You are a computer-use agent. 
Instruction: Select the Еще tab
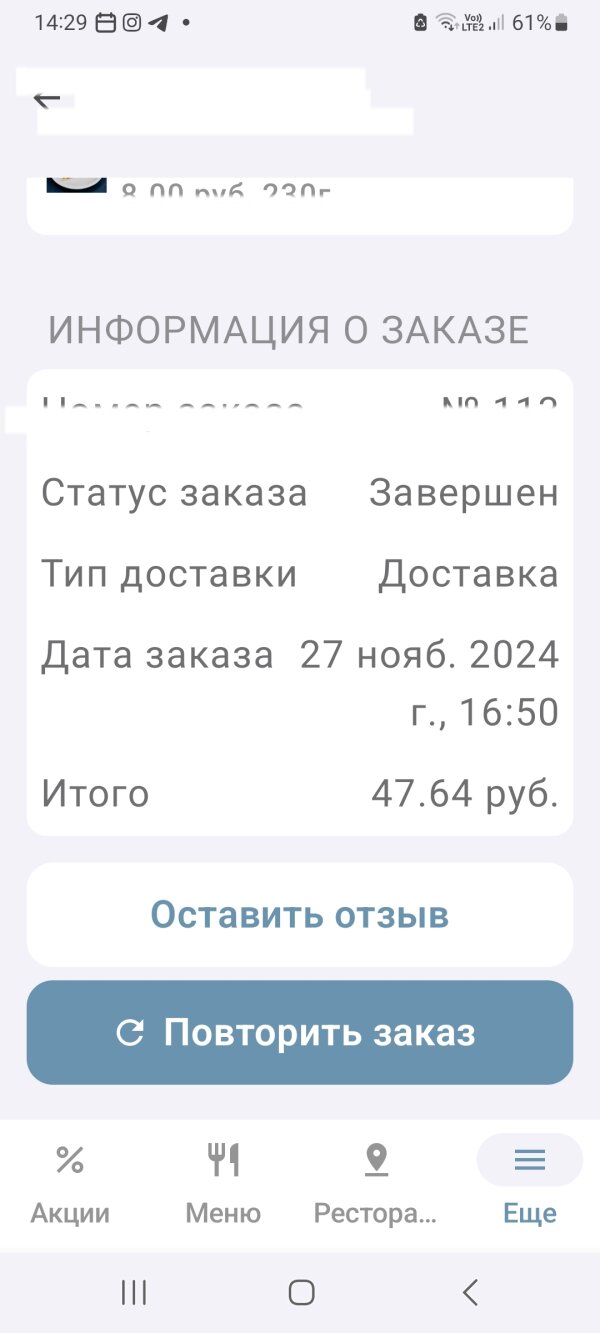(x=529, y=1185)
